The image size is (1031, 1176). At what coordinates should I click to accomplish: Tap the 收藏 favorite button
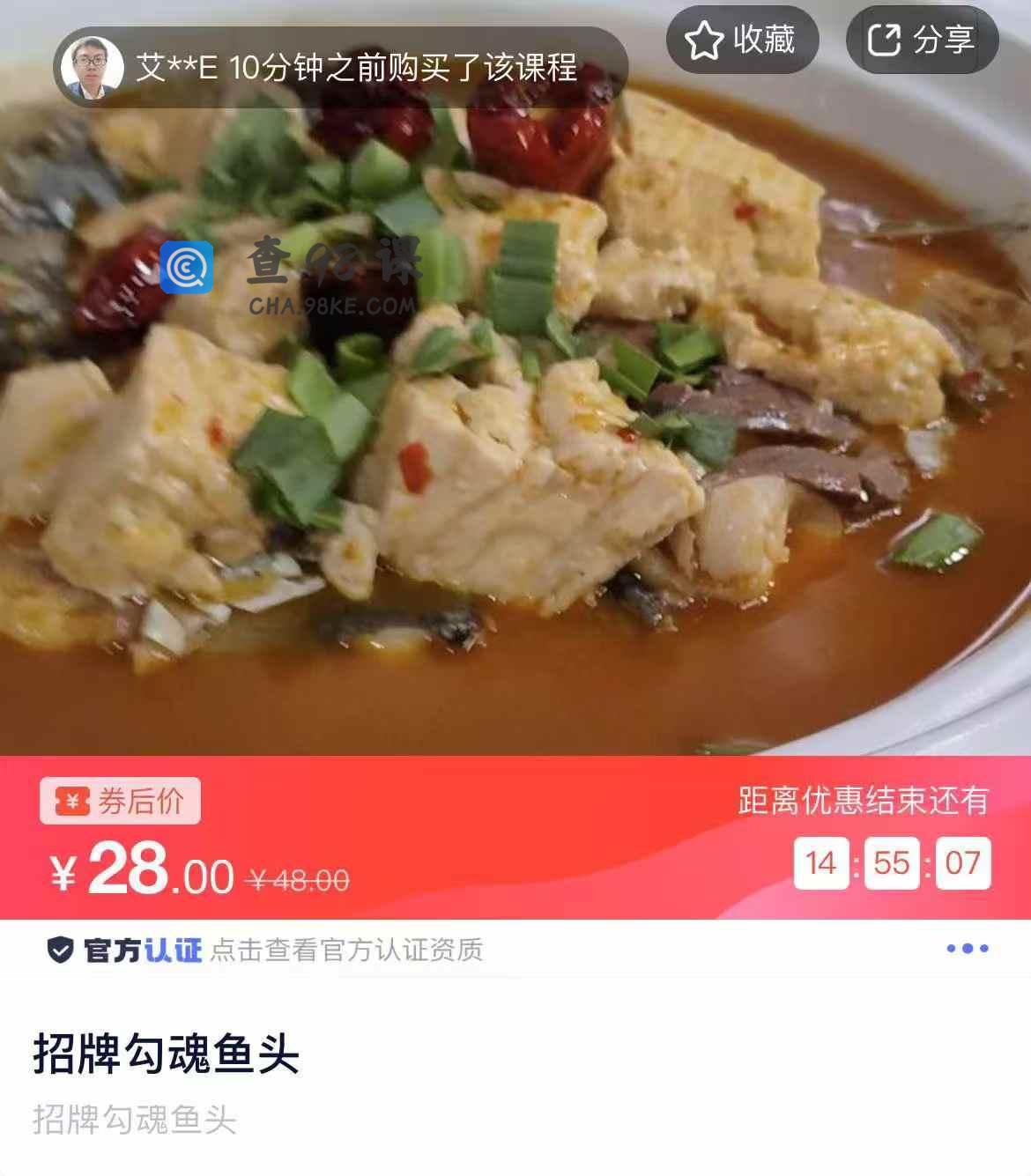click(x=742, y=41)
